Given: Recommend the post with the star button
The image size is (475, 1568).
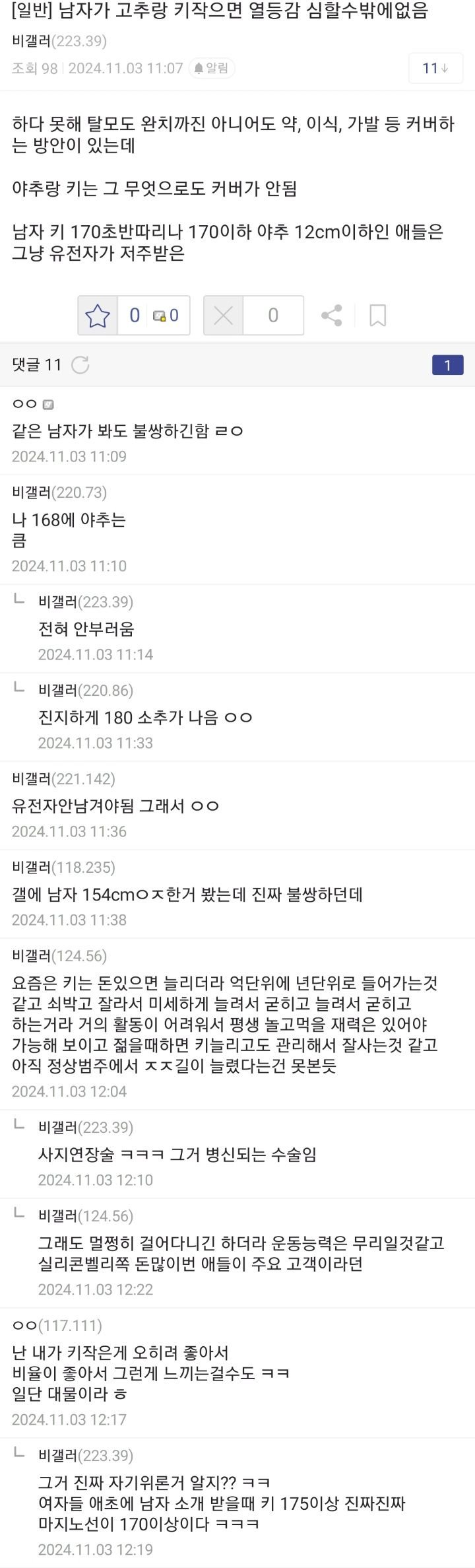Looking at the screenshot, I should pos(98,316).
